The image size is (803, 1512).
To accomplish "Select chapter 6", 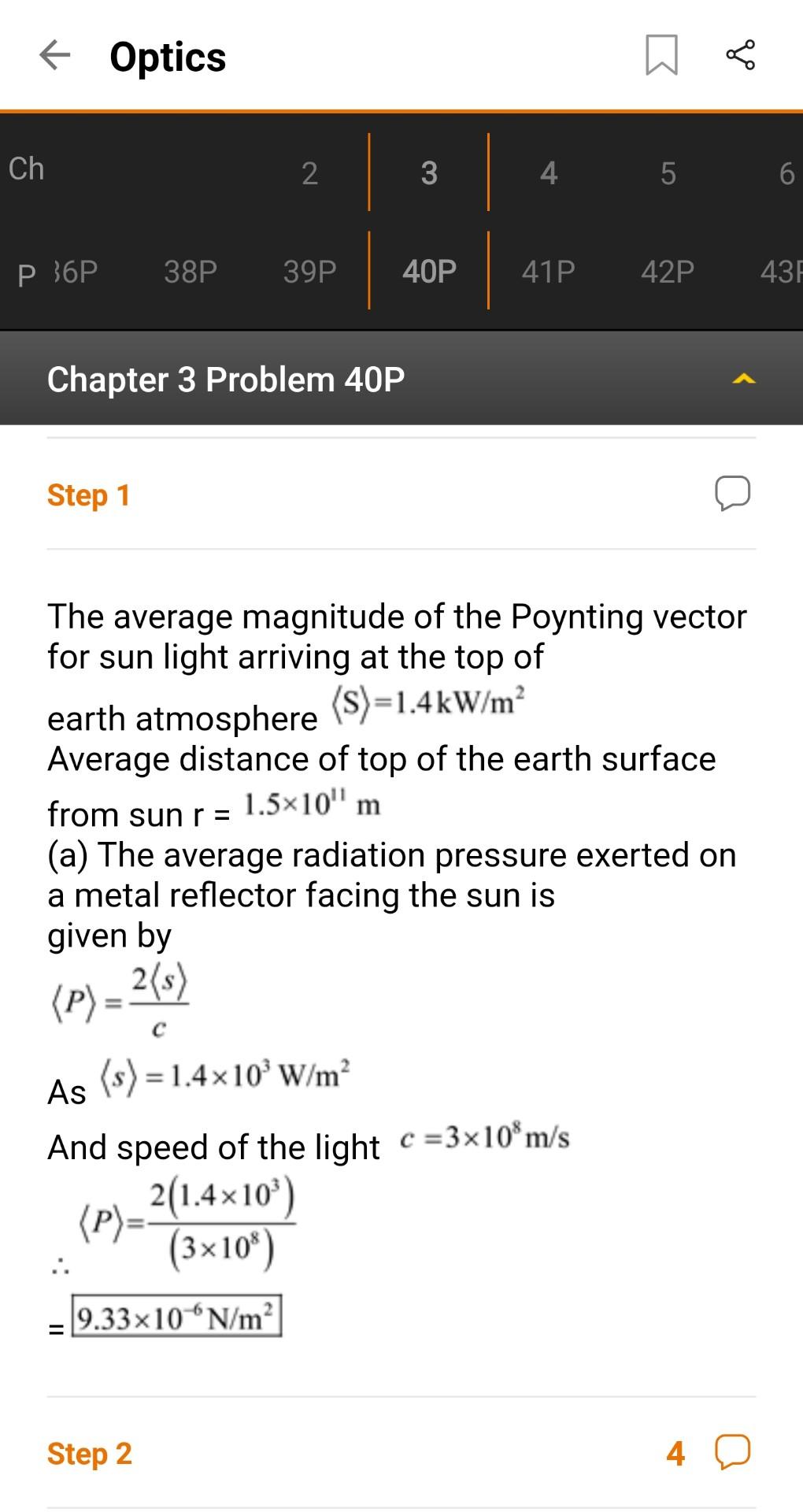I will [x=787, y=173].
